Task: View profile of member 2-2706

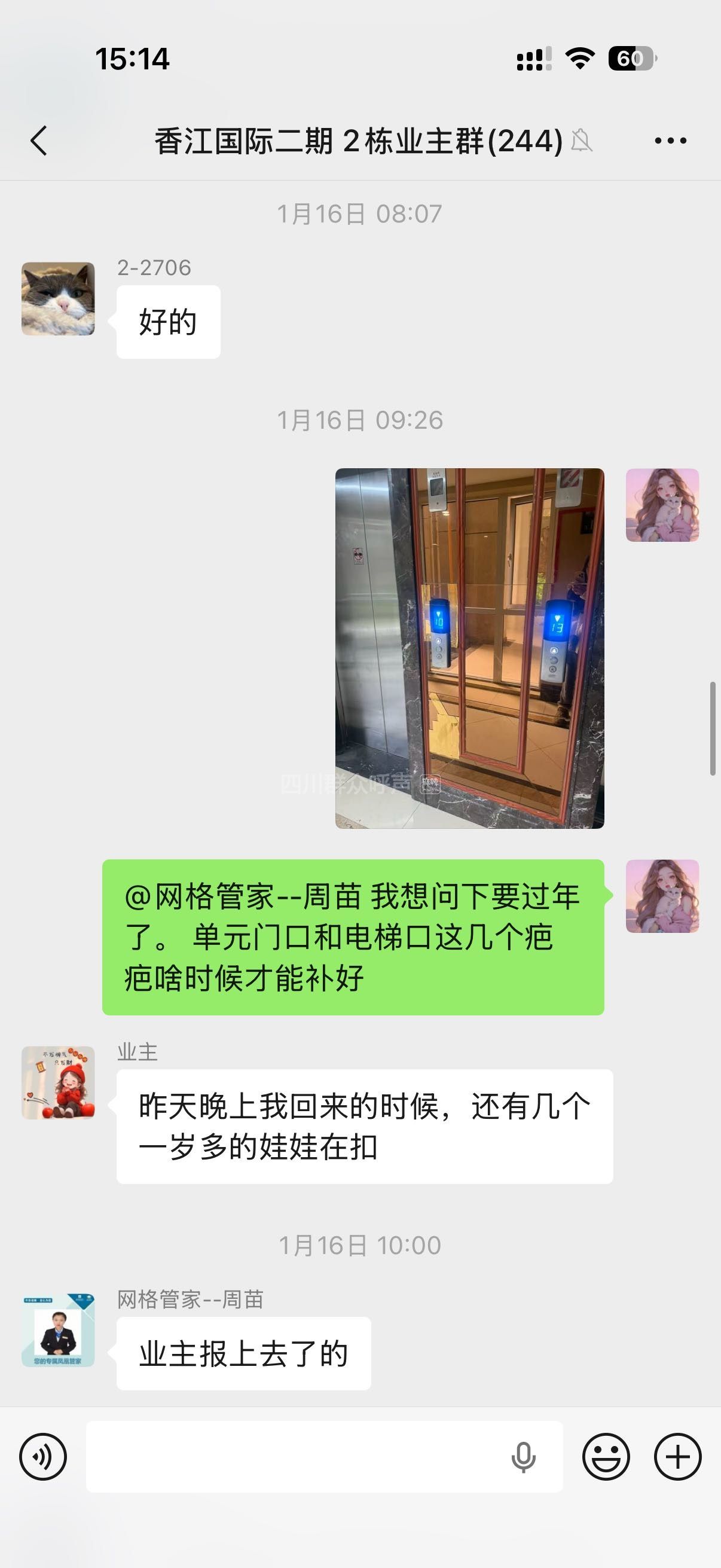Action: (59, 299)
